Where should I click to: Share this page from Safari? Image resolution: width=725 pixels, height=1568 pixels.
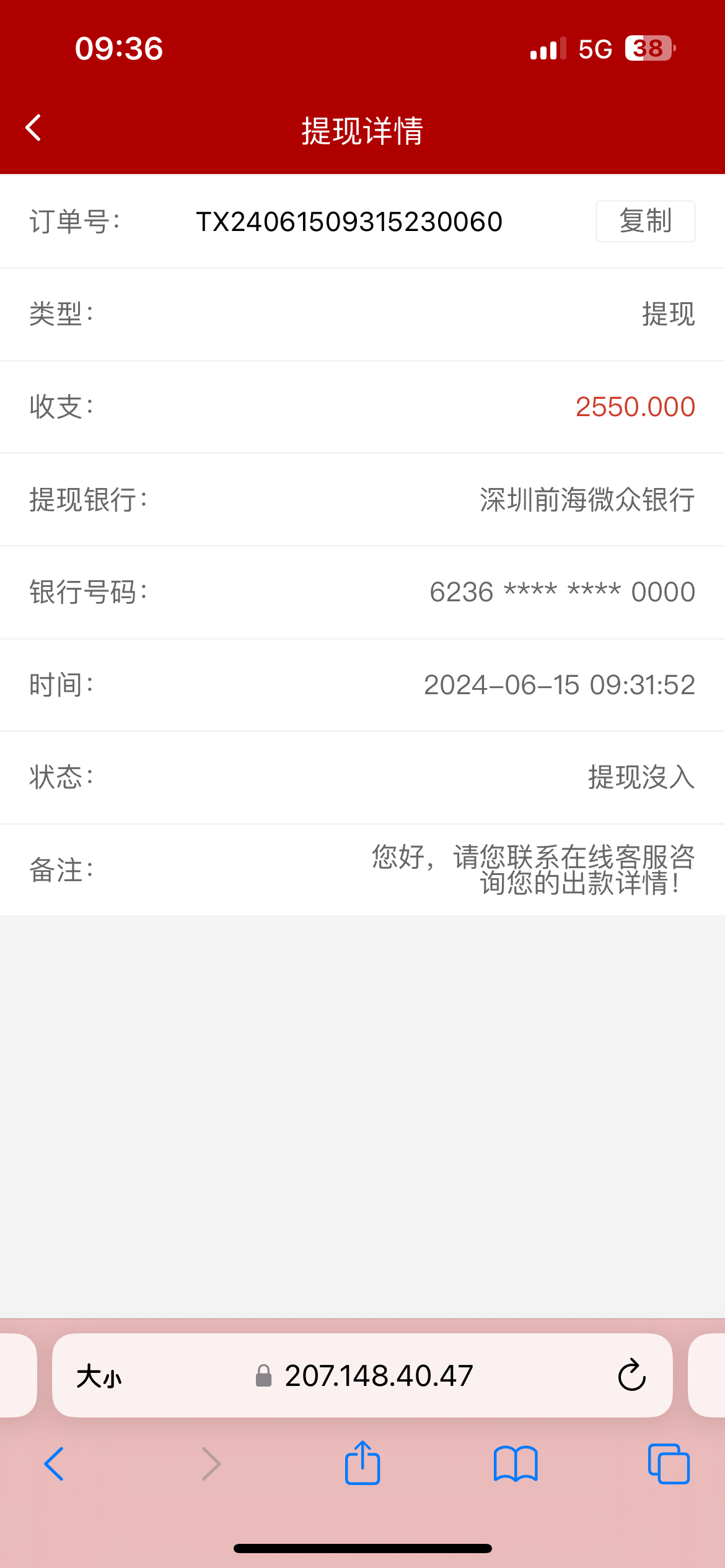point(362,1463)
